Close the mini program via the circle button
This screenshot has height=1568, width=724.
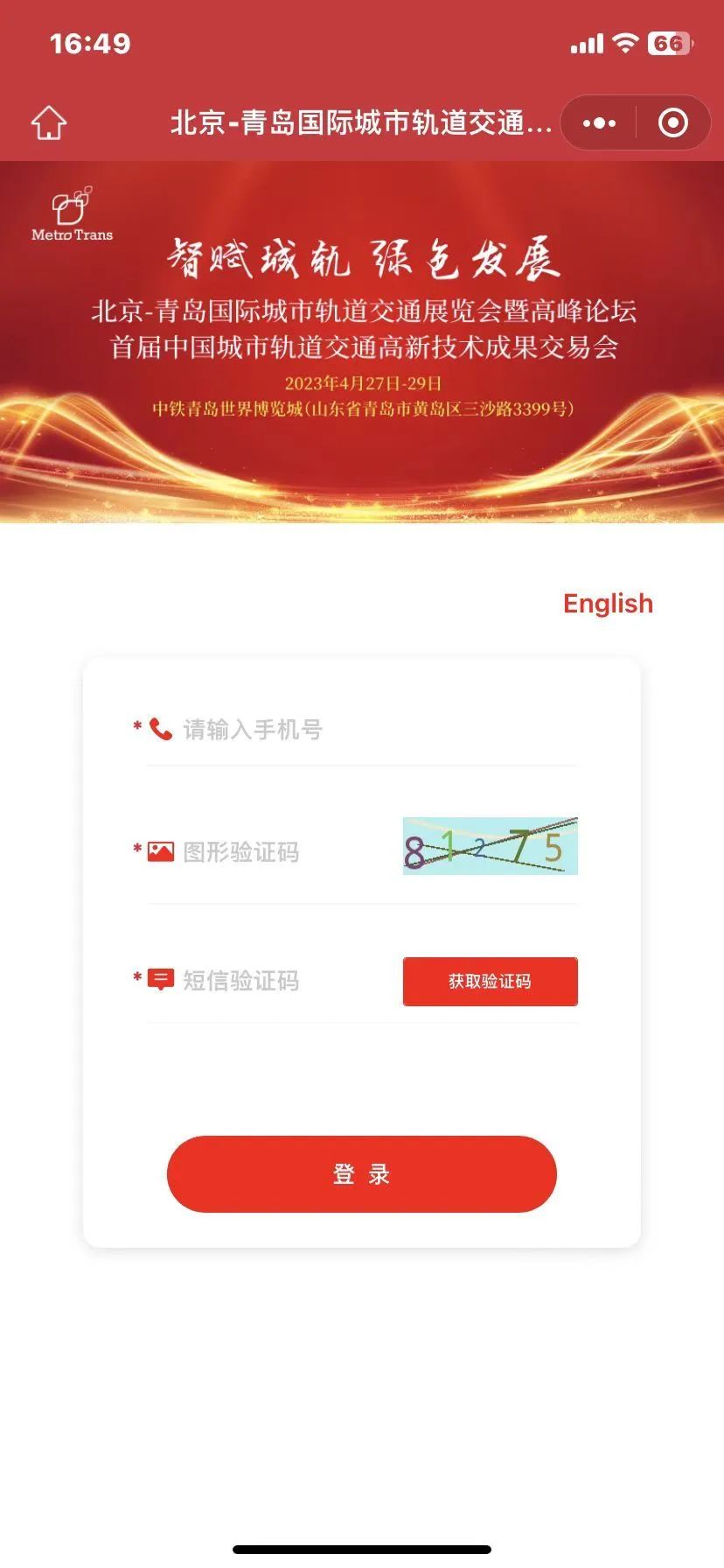coord(672,123)
